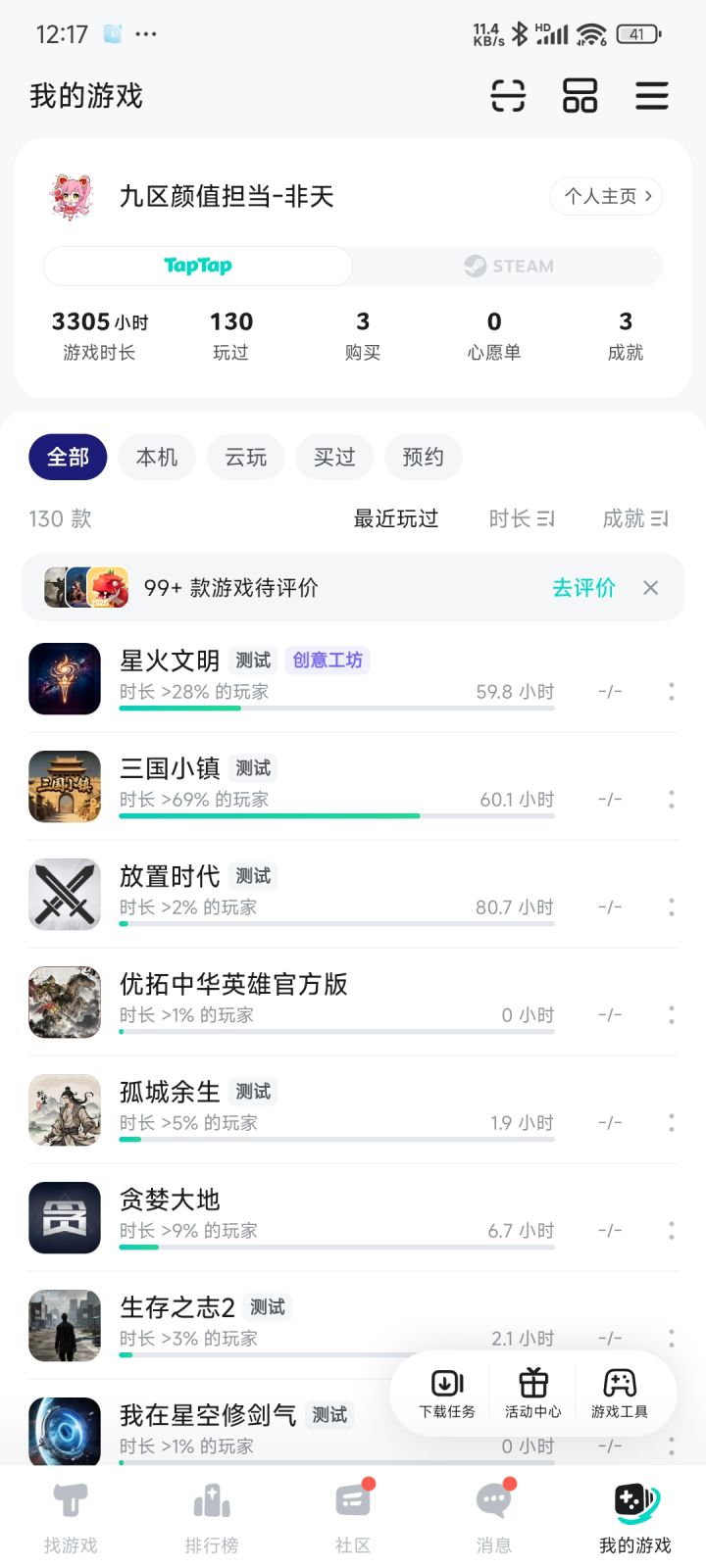Open 下载任务 (download tasks)

click(445, 1392)
